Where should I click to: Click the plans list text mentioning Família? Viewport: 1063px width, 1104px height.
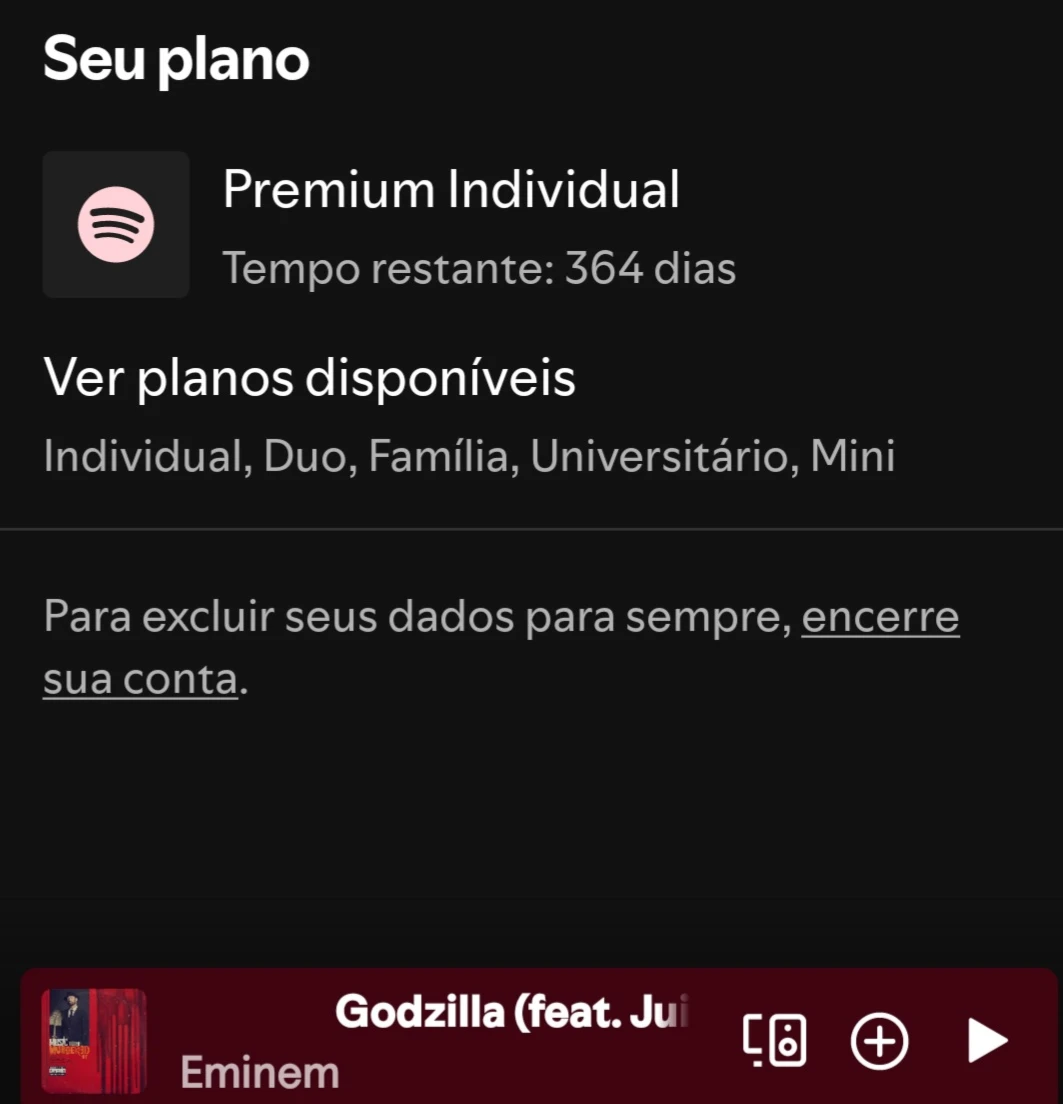tap(470, 455)
